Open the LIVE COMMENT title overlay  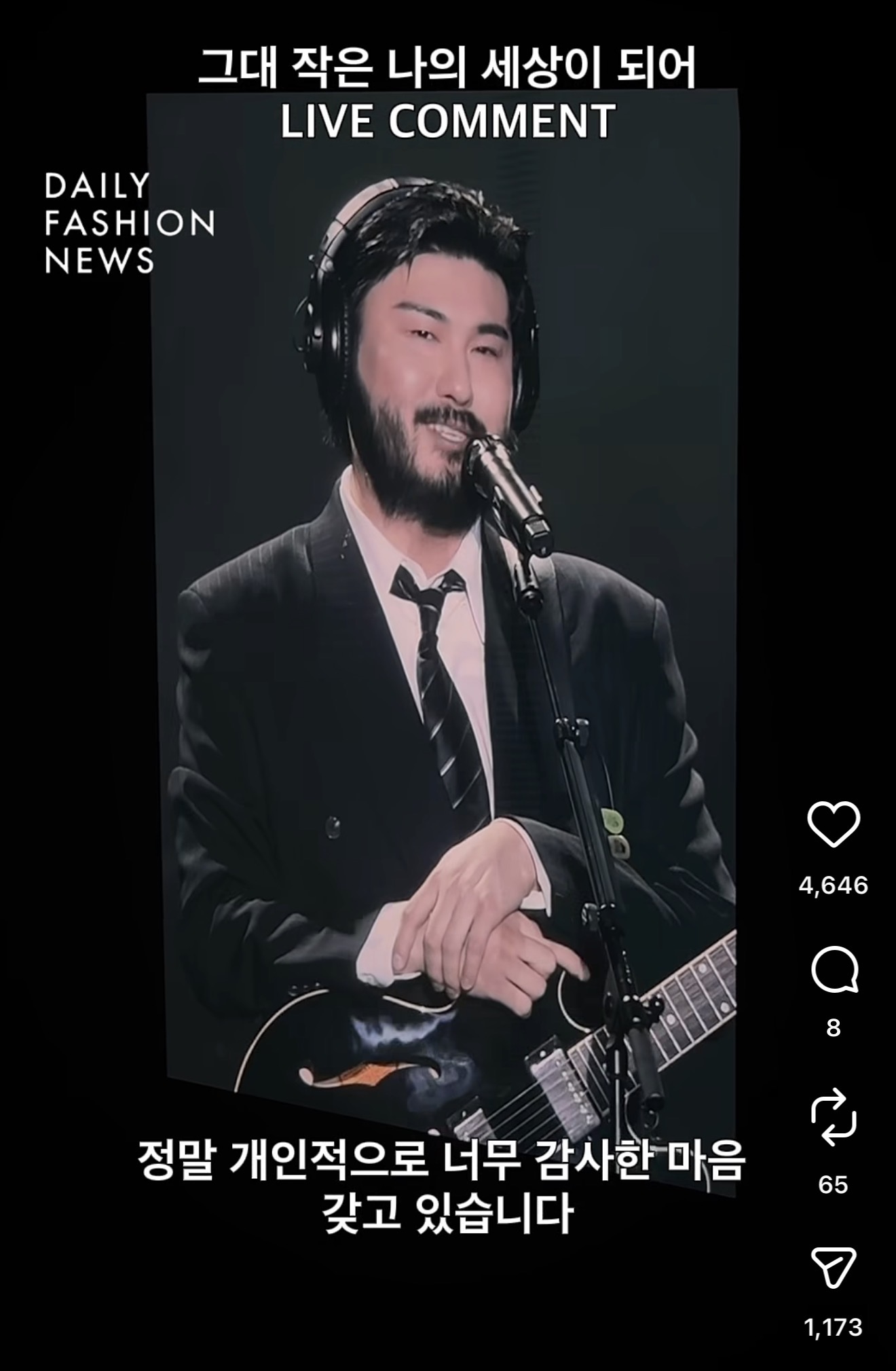coord(448,122)
